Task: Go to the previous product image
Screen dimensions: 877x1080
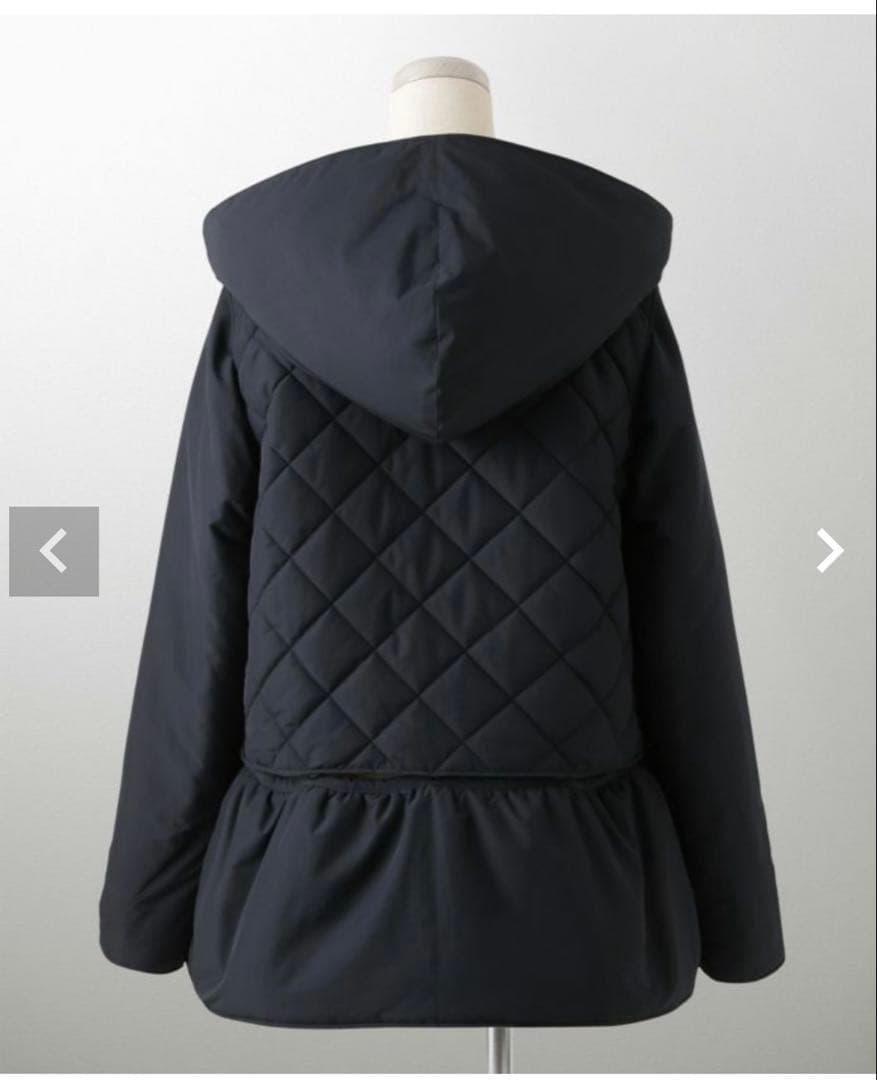Action: (54, 551)
